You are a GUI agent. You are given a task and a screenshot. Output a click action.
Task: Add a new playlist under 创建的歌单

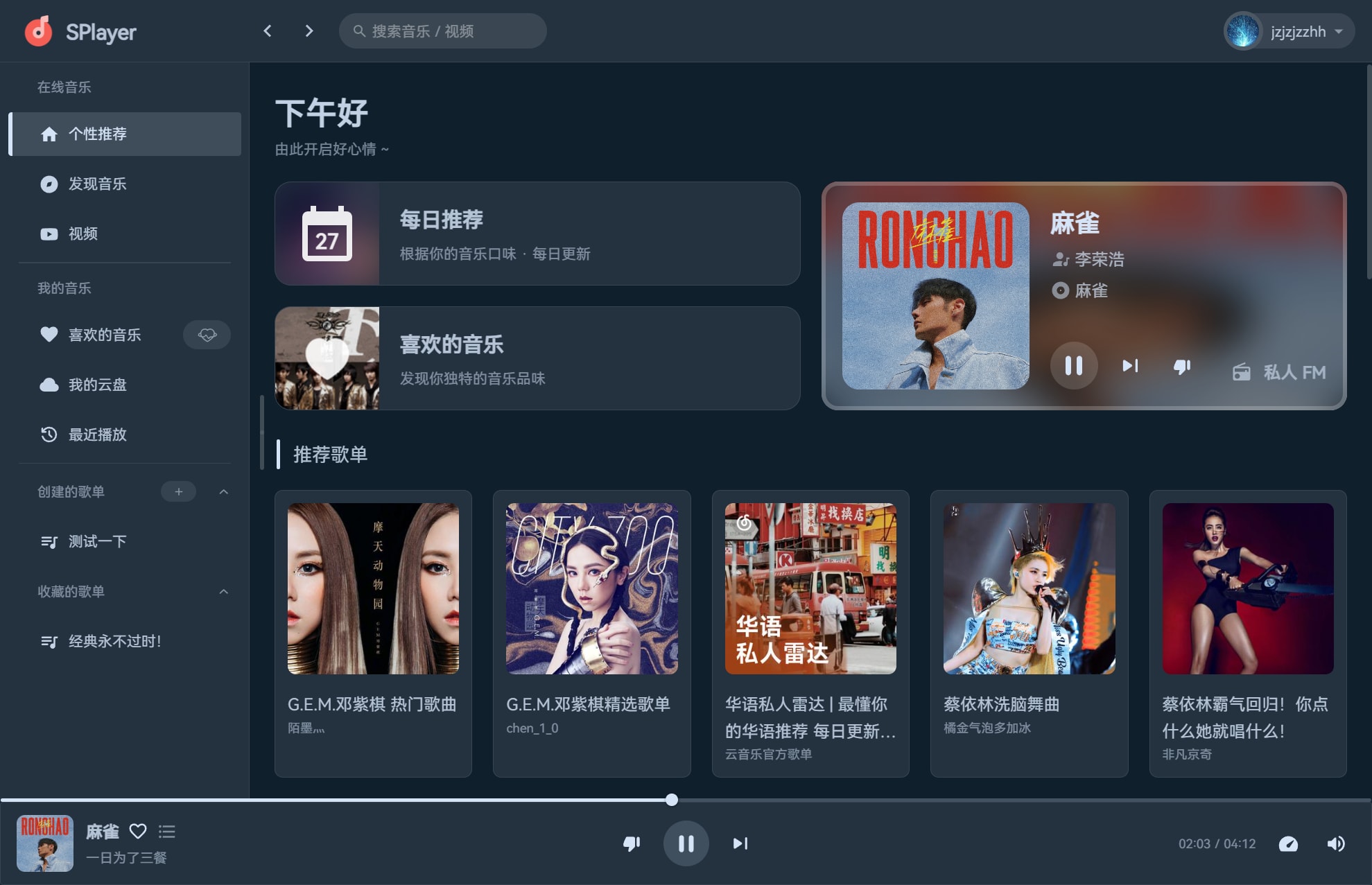178,491
